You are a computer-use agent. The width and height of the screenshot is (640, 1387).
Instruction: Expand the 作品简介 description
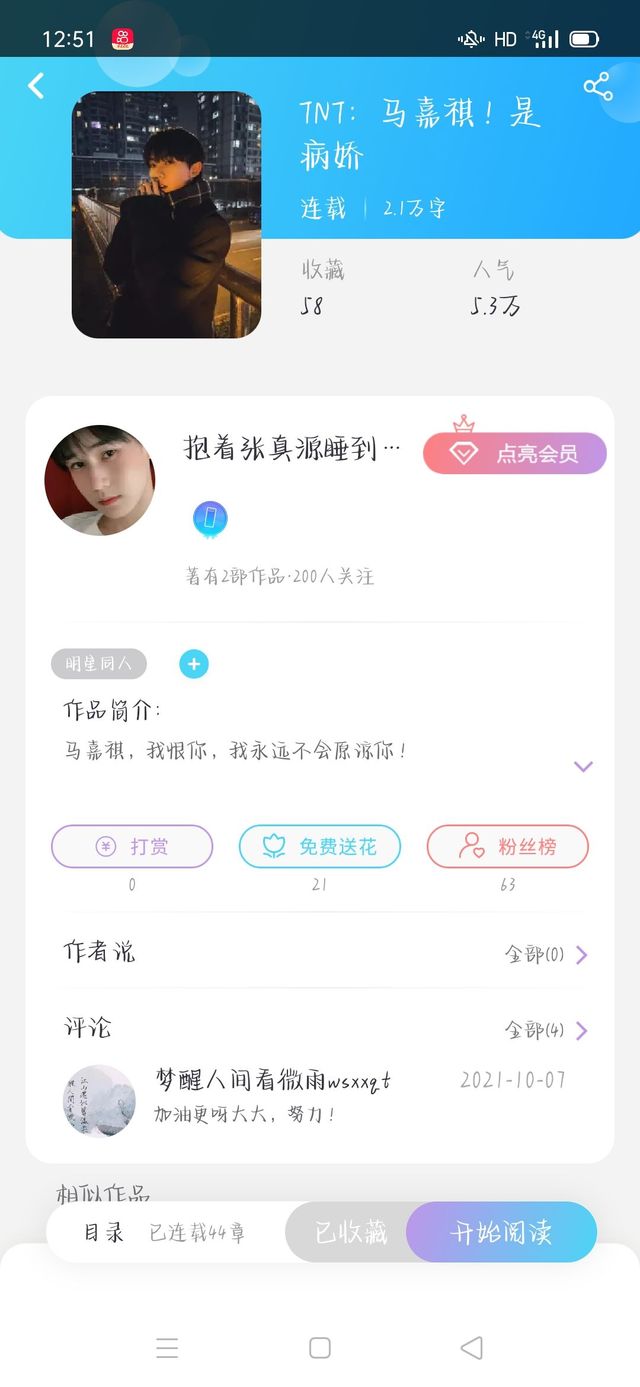583,766
